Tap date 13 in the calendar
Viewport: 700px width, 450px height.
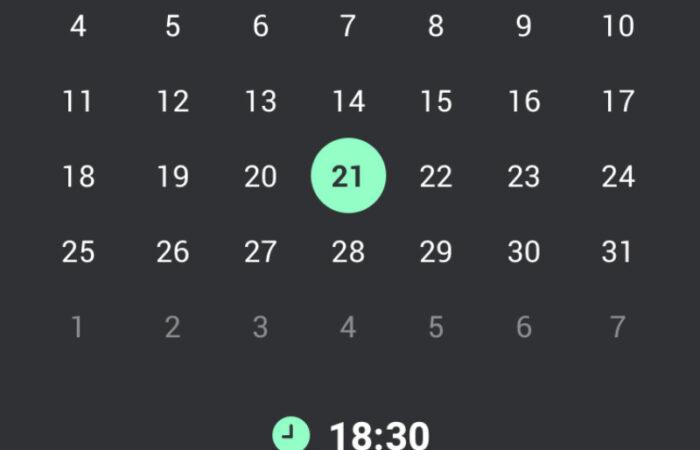point(260,102)
